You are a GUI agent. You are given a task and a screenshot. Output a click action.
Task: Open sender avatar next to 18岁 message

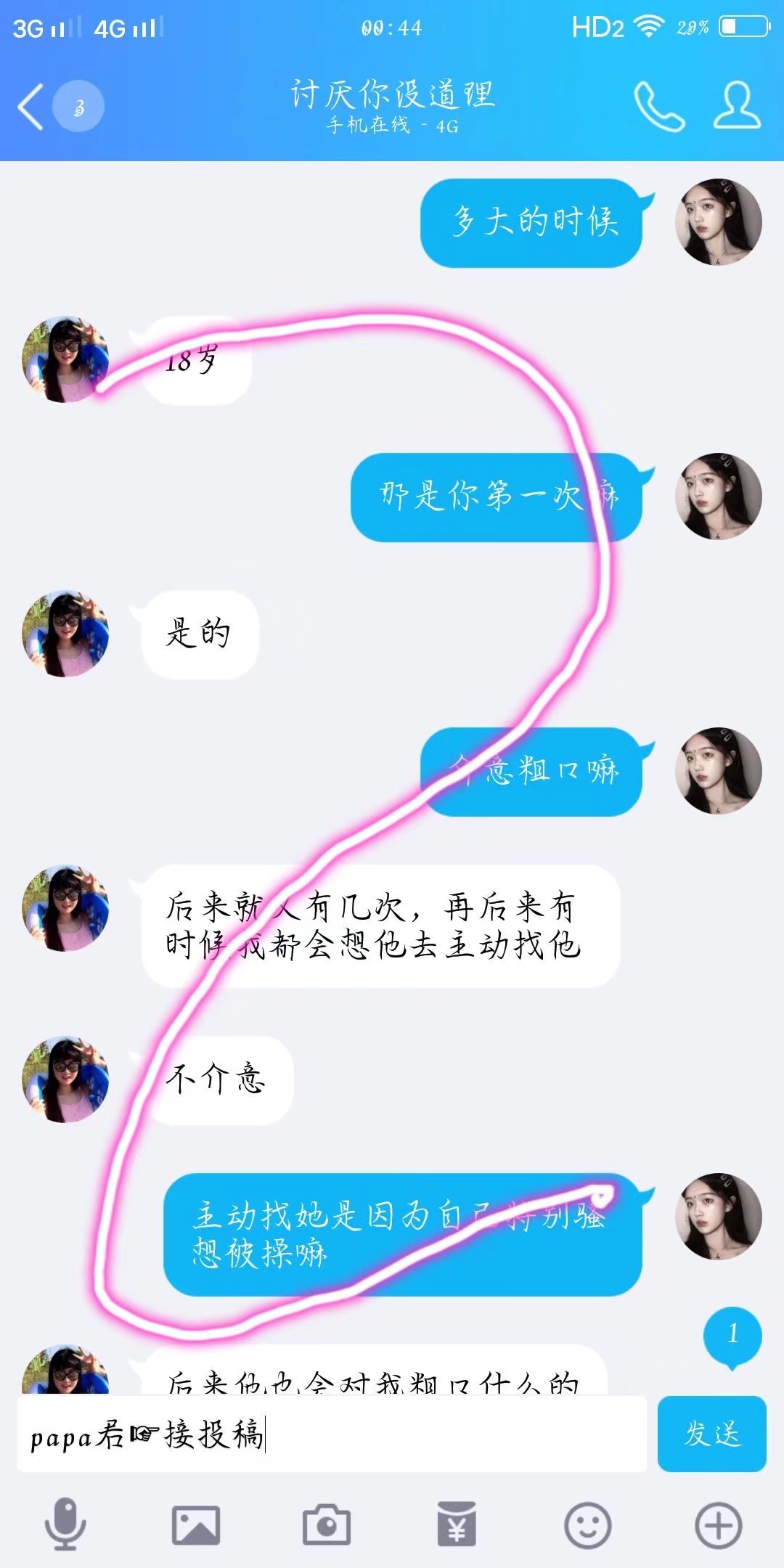65,359
